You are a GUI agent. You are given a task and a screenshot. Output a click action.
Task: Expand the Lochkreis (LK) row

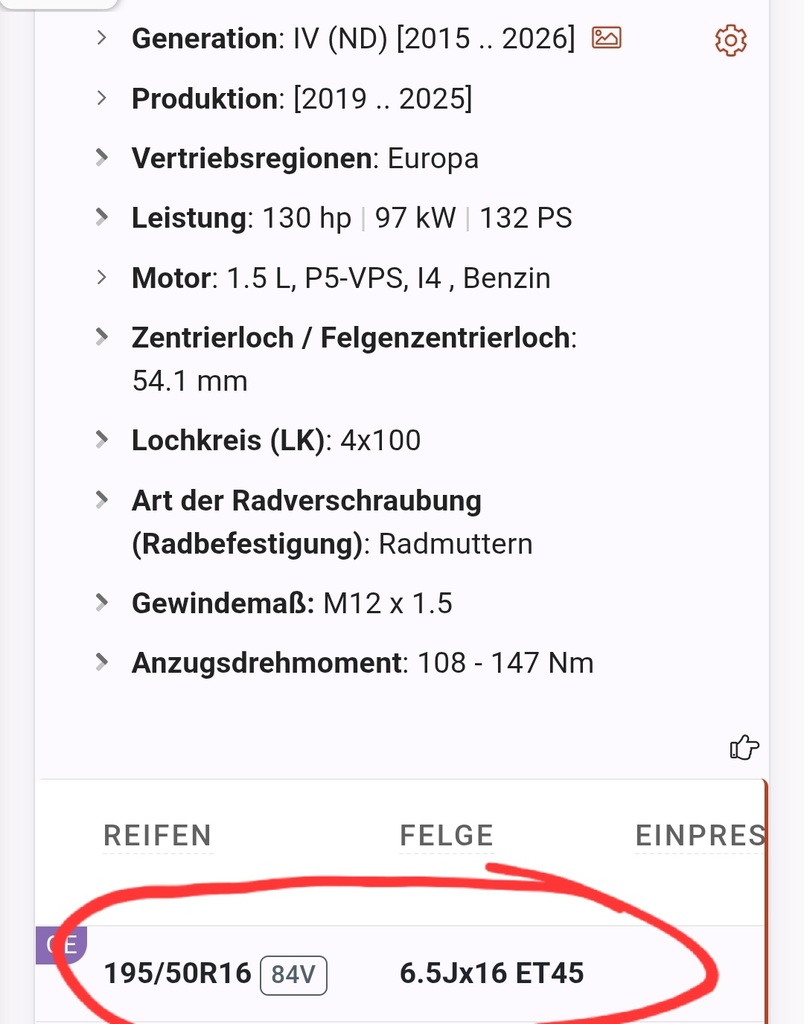click(102, 439)
